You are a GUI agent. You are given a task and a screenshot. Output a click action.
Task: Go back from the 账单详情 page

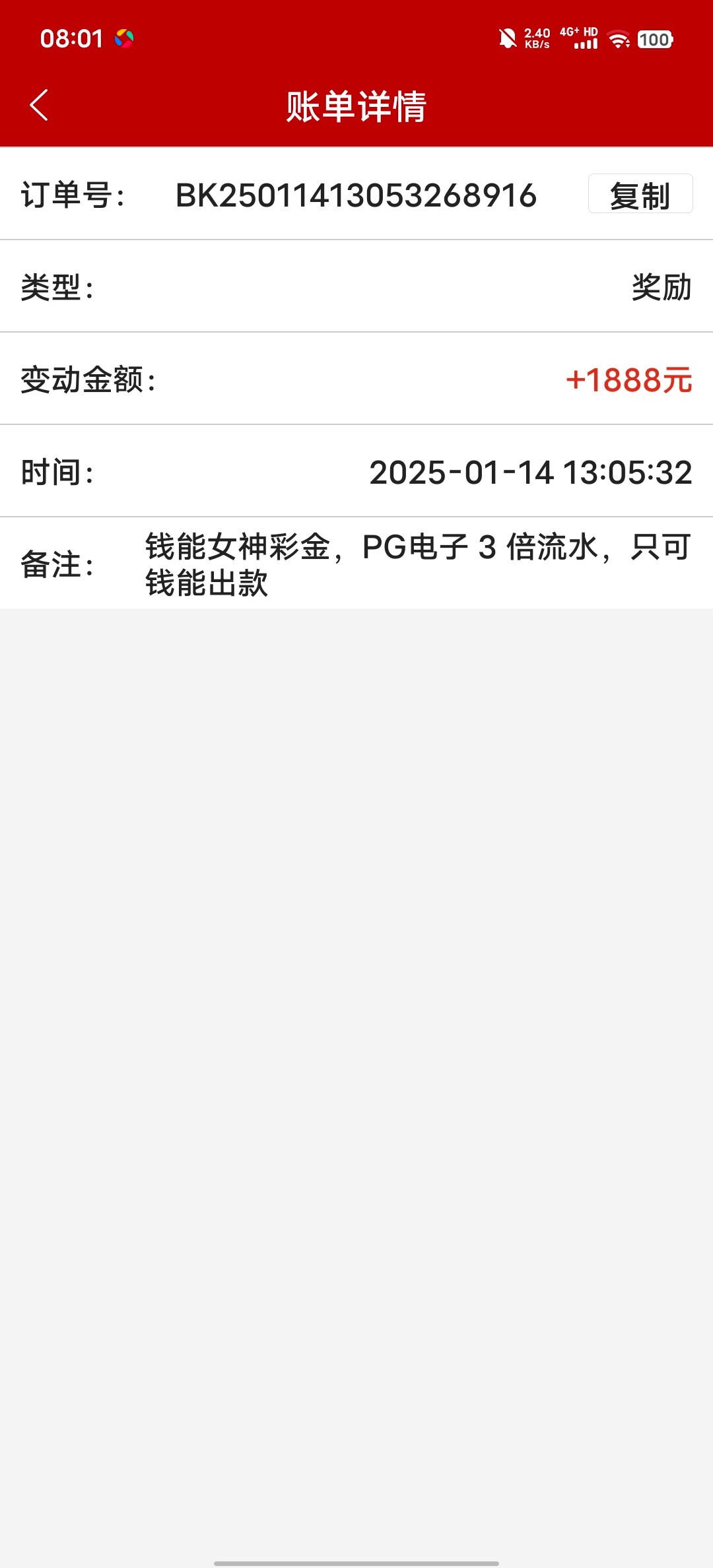click(40, 106)
